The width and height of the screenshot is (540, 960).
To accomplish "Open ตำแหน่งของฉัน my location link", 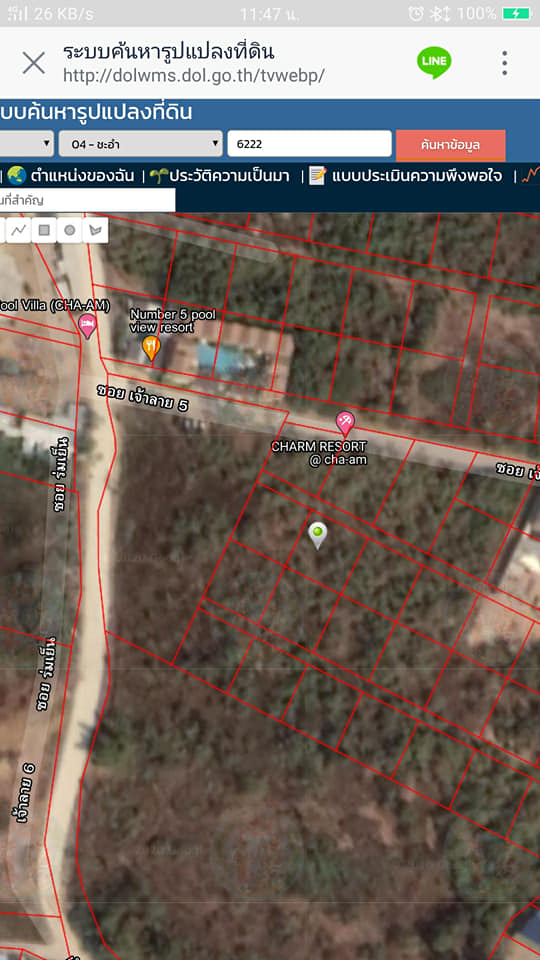I will [71, 176].
